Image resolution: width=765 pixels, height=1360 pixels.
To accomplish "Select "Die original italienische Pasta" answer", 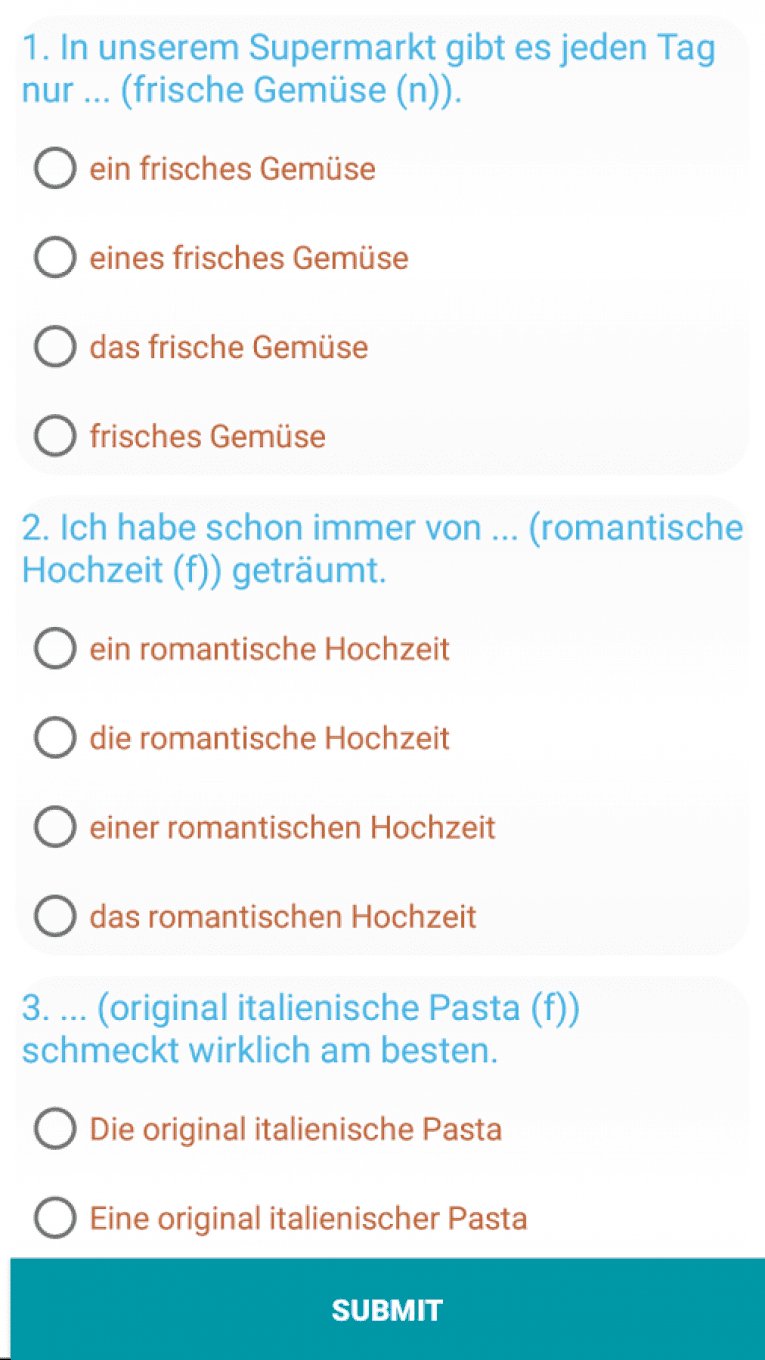I will pos(296,1129).
